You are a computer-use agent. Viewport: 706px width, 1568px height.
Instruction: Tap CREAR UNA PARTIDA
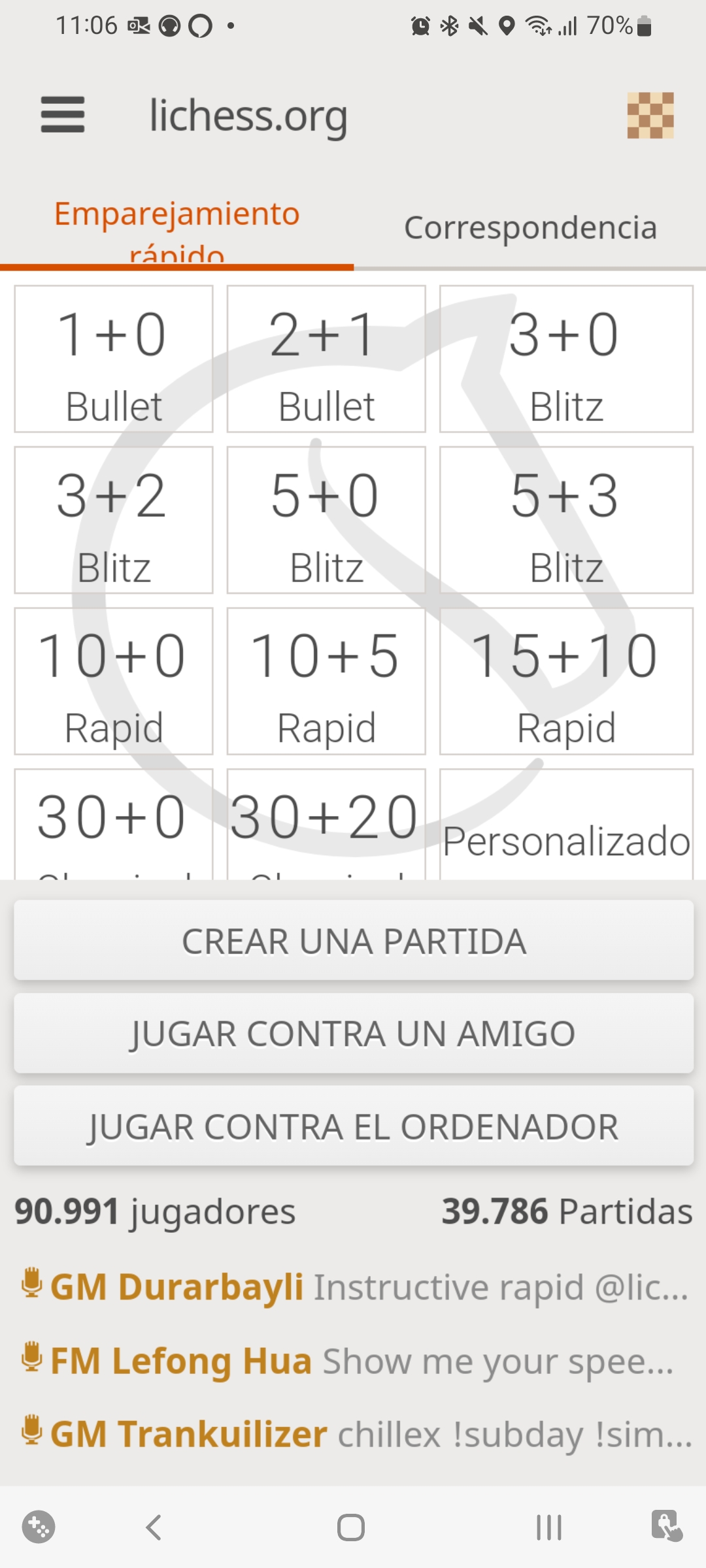pos(354,940)
